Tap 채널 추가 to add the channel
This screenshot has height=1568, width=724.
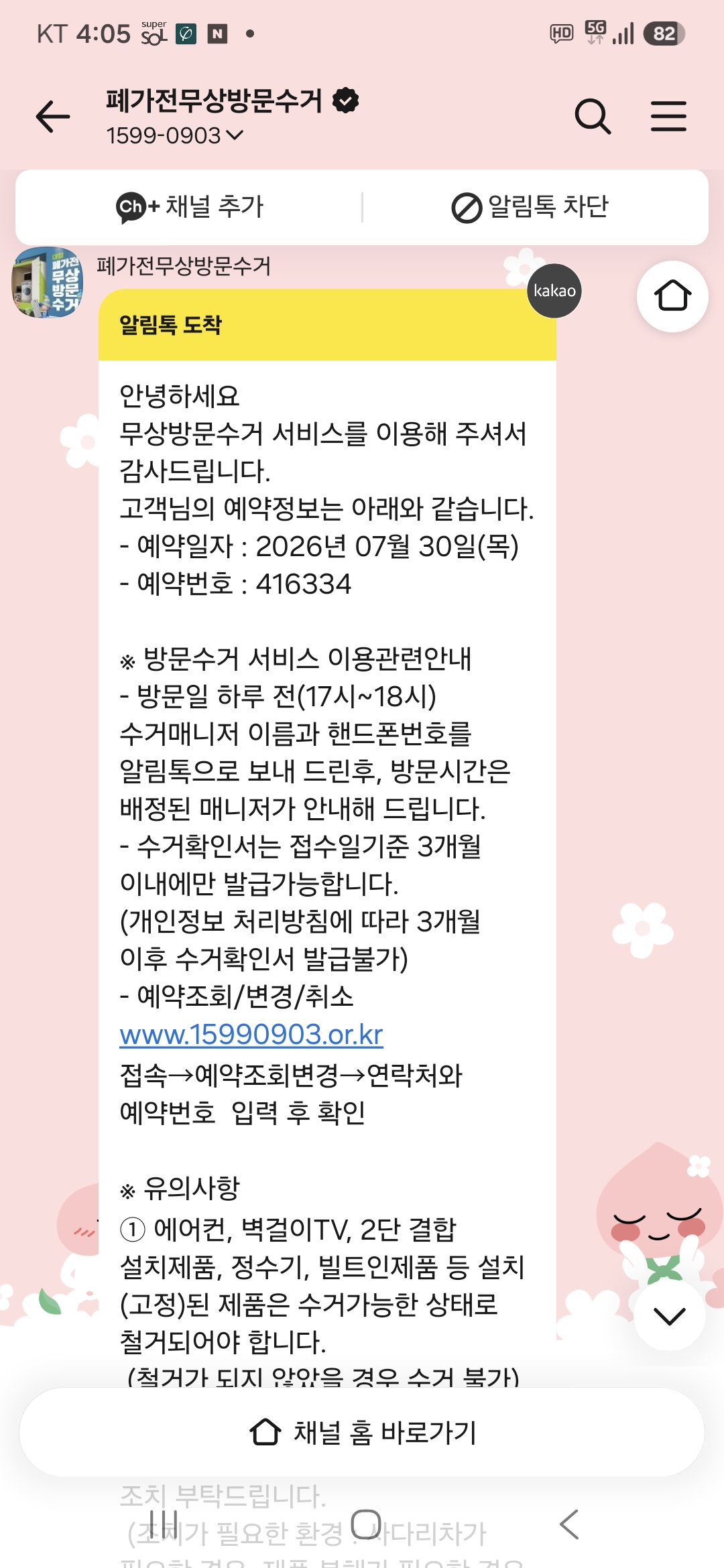(x=190, y=206)
